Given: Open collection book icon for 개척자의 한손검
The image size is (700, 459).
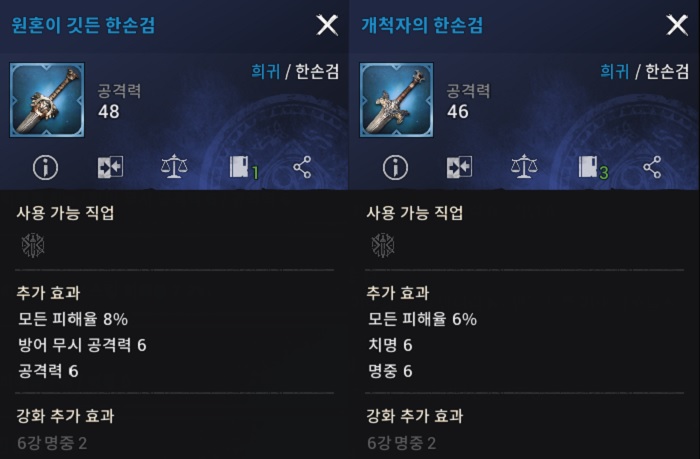Looking at the screenshot, I should coord(589,167).
